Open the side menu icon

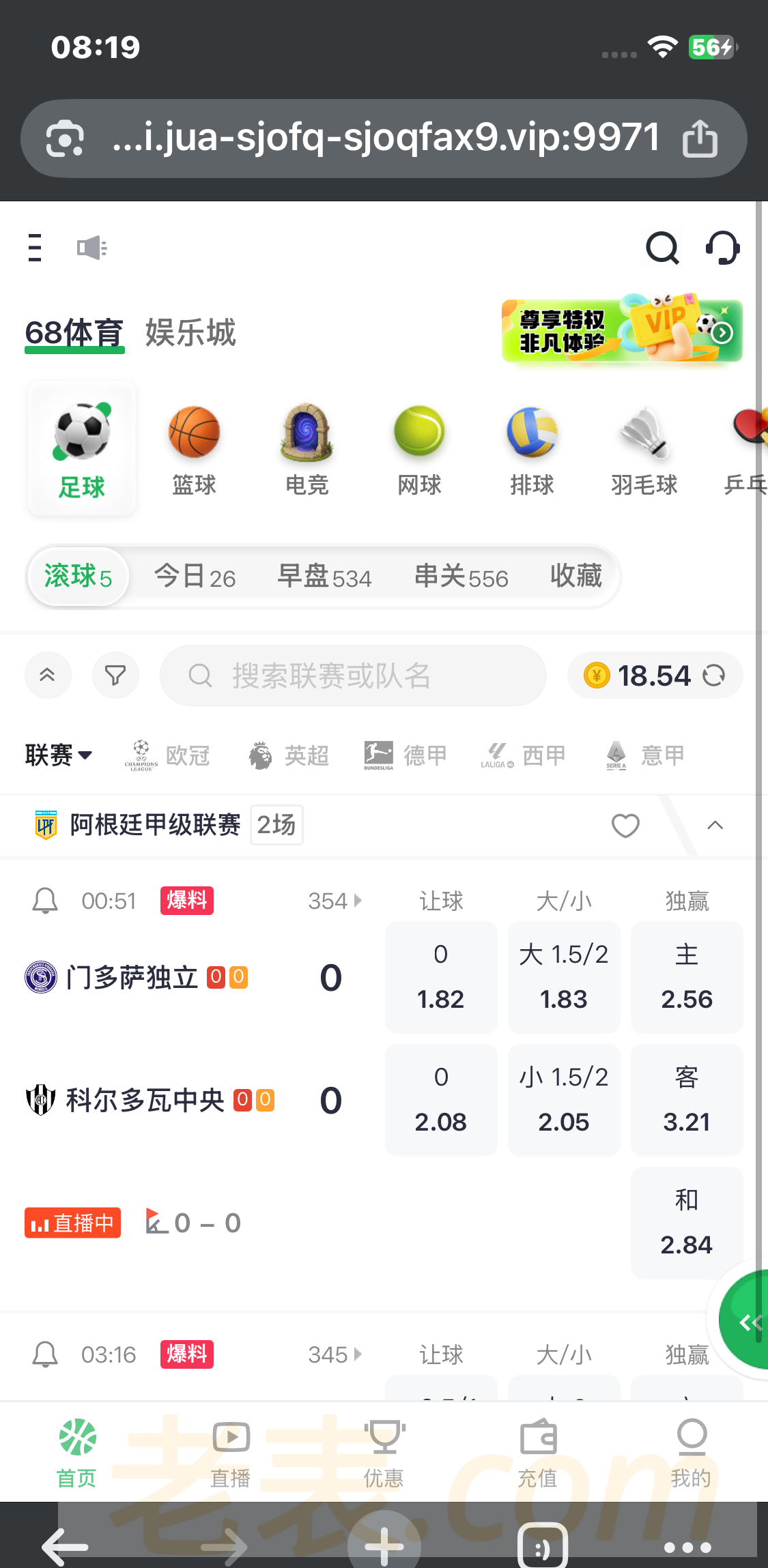coord(35,248)
